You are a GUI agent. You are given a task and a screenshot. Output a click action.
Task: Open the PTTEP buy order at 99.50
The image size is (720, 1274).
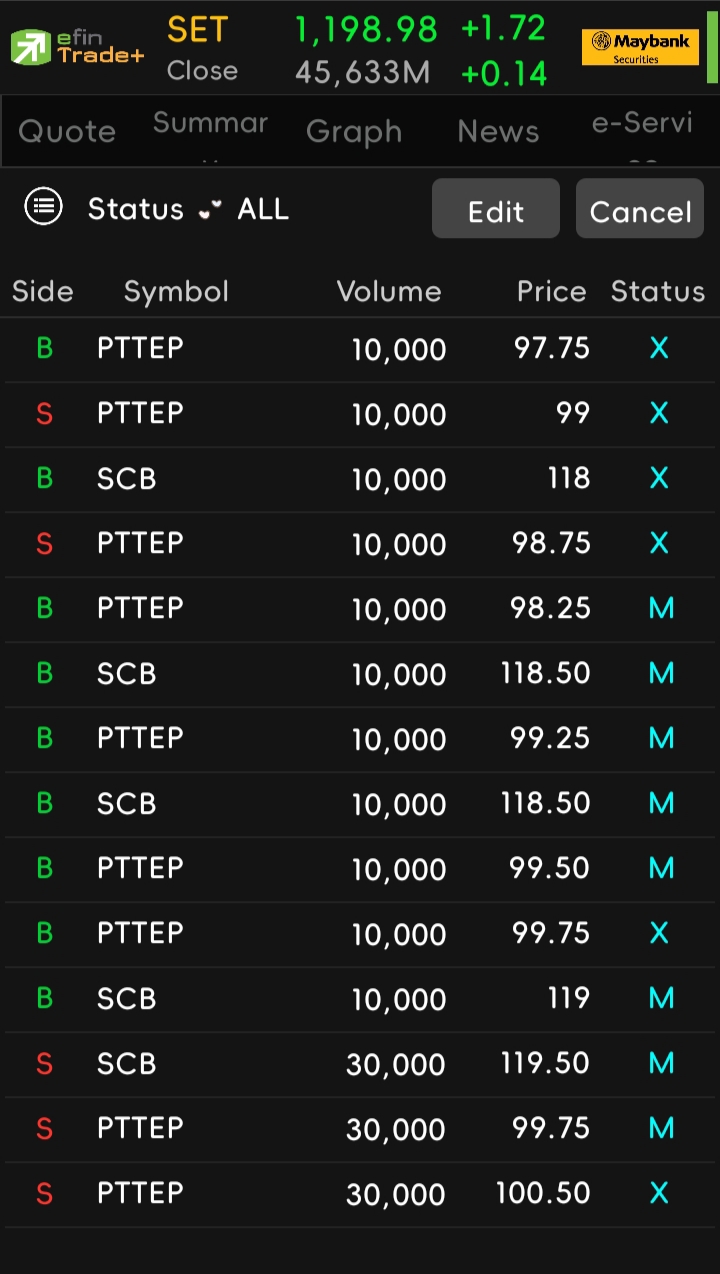click(360, 869)
